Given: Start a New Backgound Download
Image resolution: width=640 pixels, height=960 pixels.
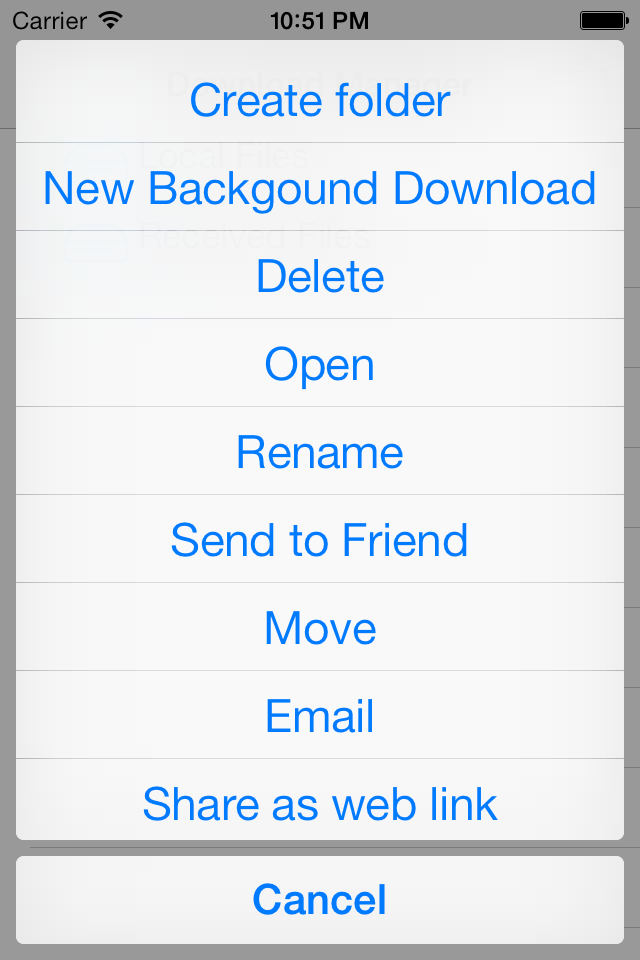Looking at the screenshot, I should [x=320, y=187].
